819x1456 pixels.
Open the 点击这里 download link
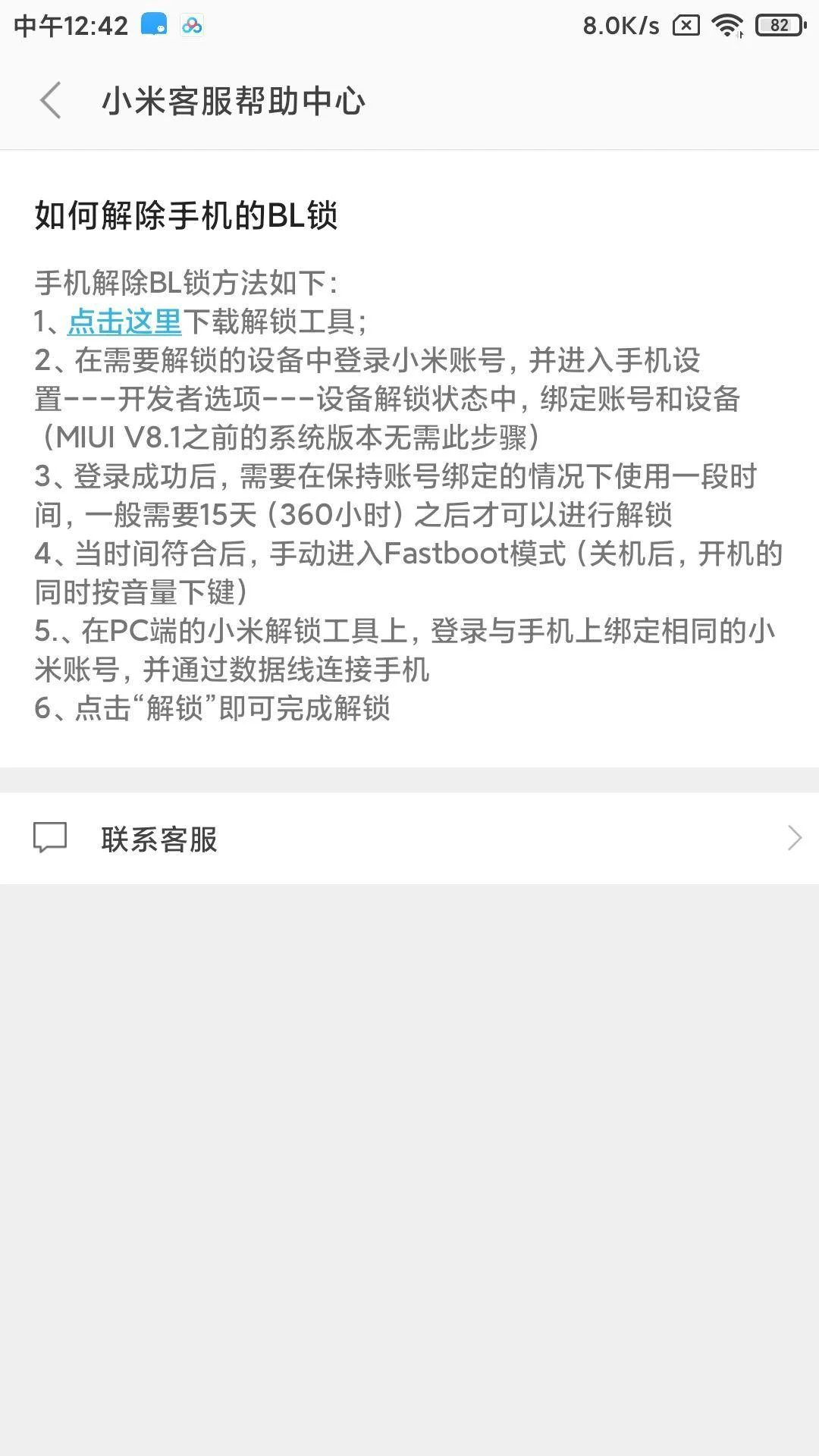(124, 322)
